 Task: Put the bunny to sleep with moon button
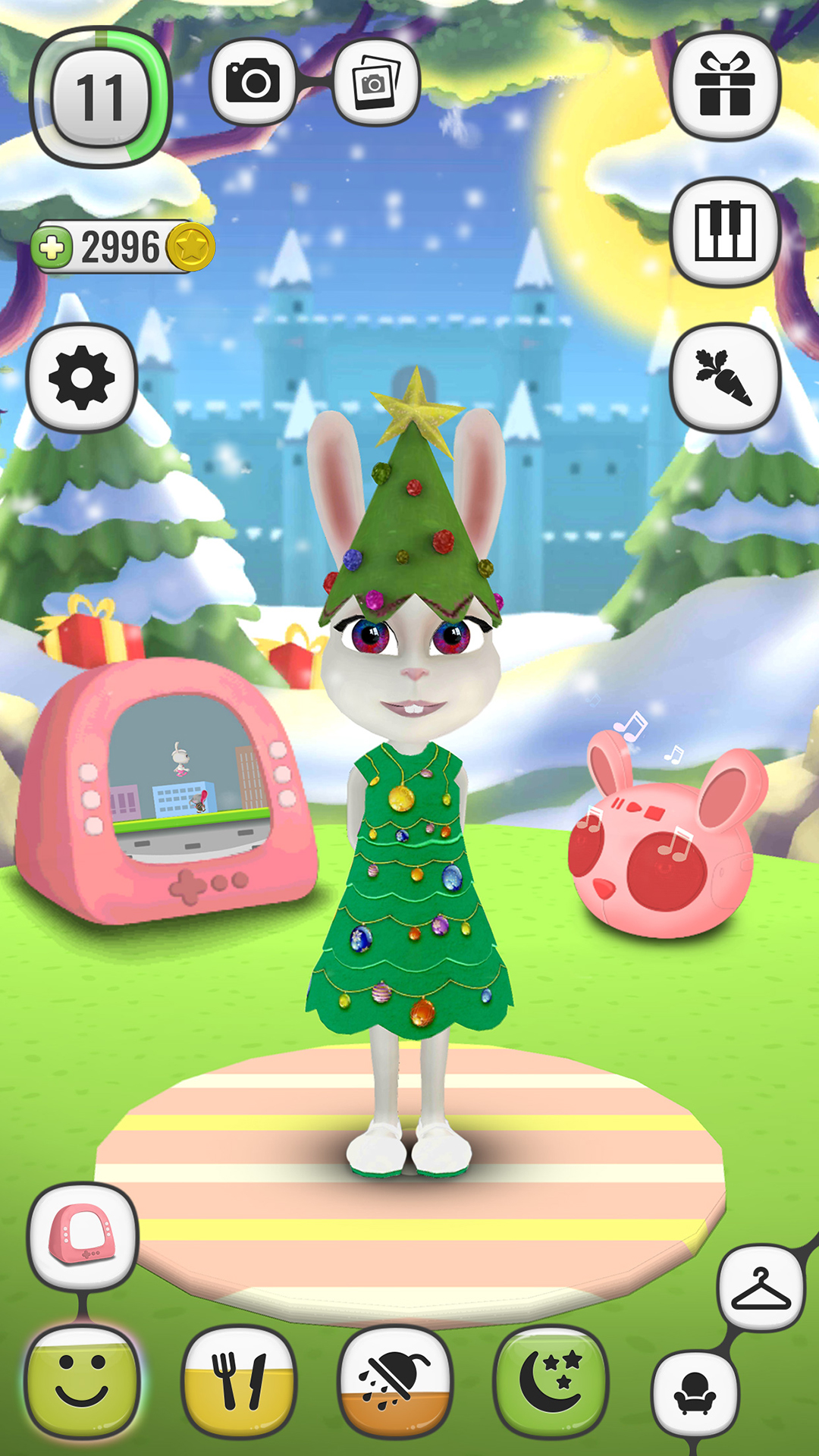551,1381
